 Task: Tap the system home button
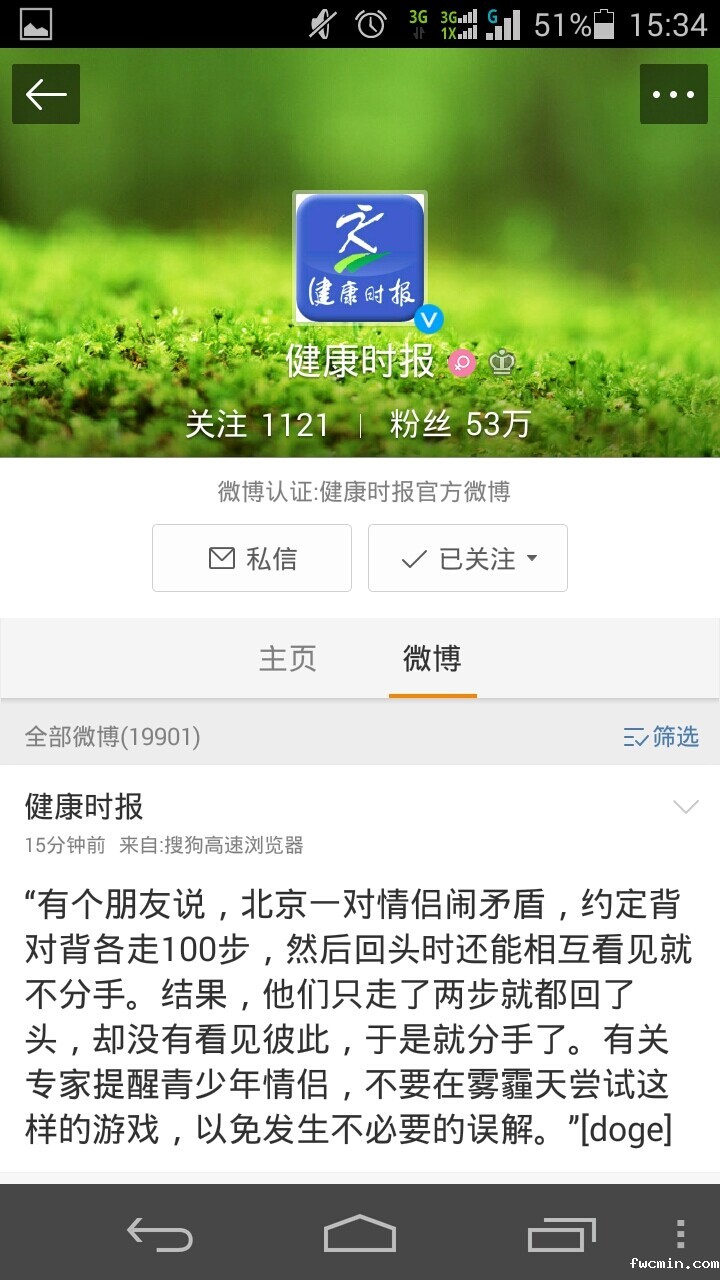(360, 1234)
